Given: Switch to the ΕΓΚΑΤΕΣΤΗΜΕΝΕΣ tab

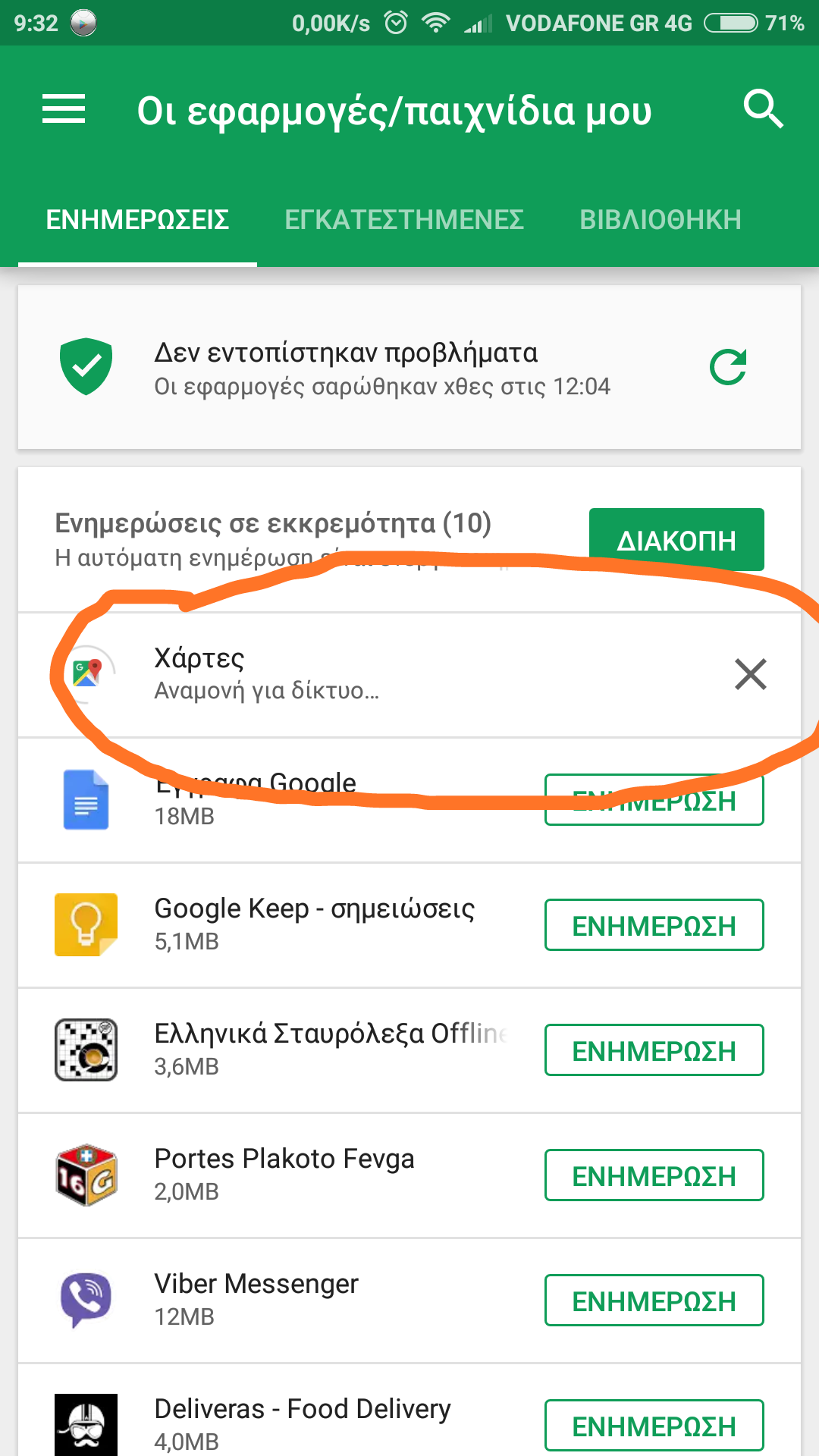Looking at the screenshot, I should [404, 220].
